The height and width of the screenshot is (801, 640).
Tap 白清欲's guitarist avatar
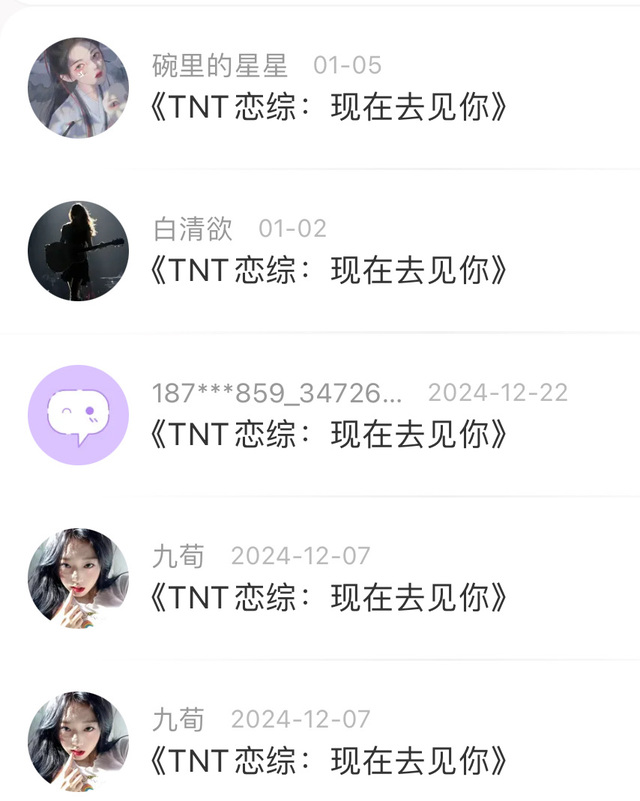tap(78, 251)
